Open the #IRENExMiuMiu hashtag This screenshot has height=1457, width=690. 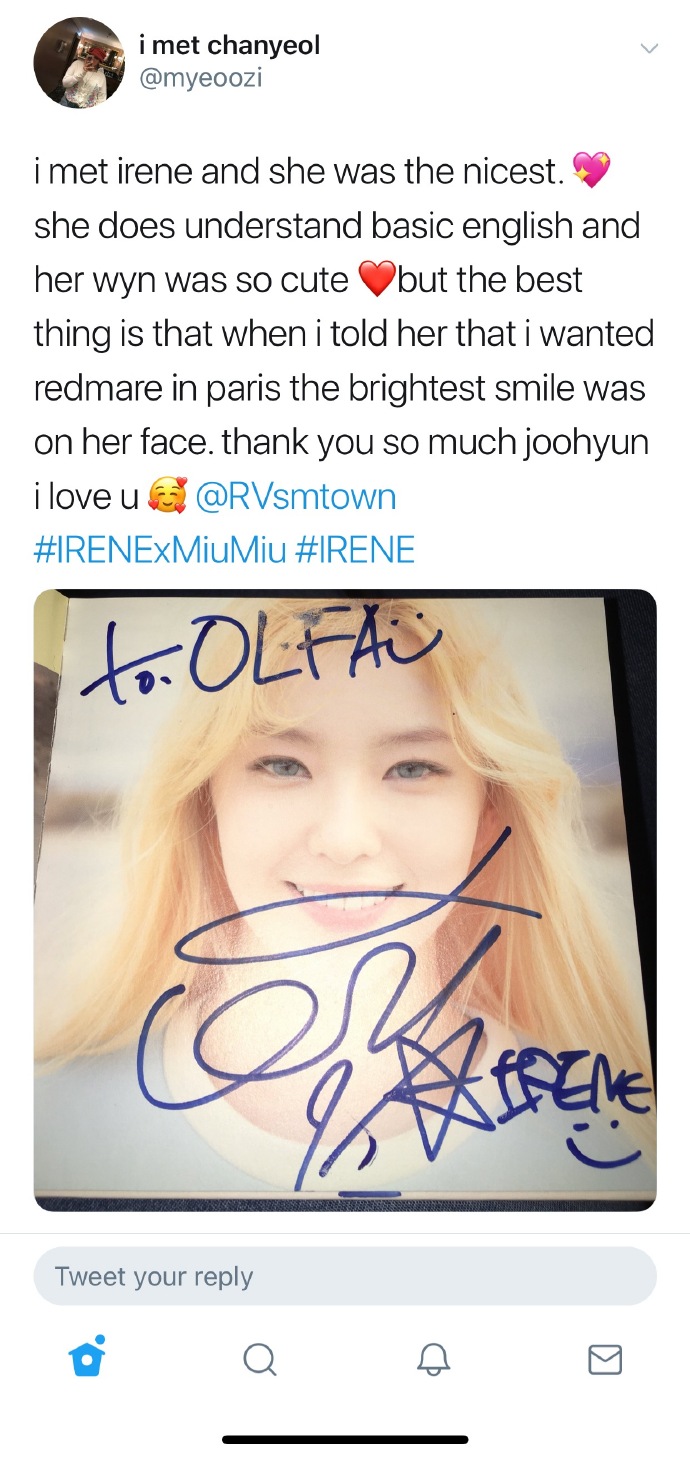(160, 550)
